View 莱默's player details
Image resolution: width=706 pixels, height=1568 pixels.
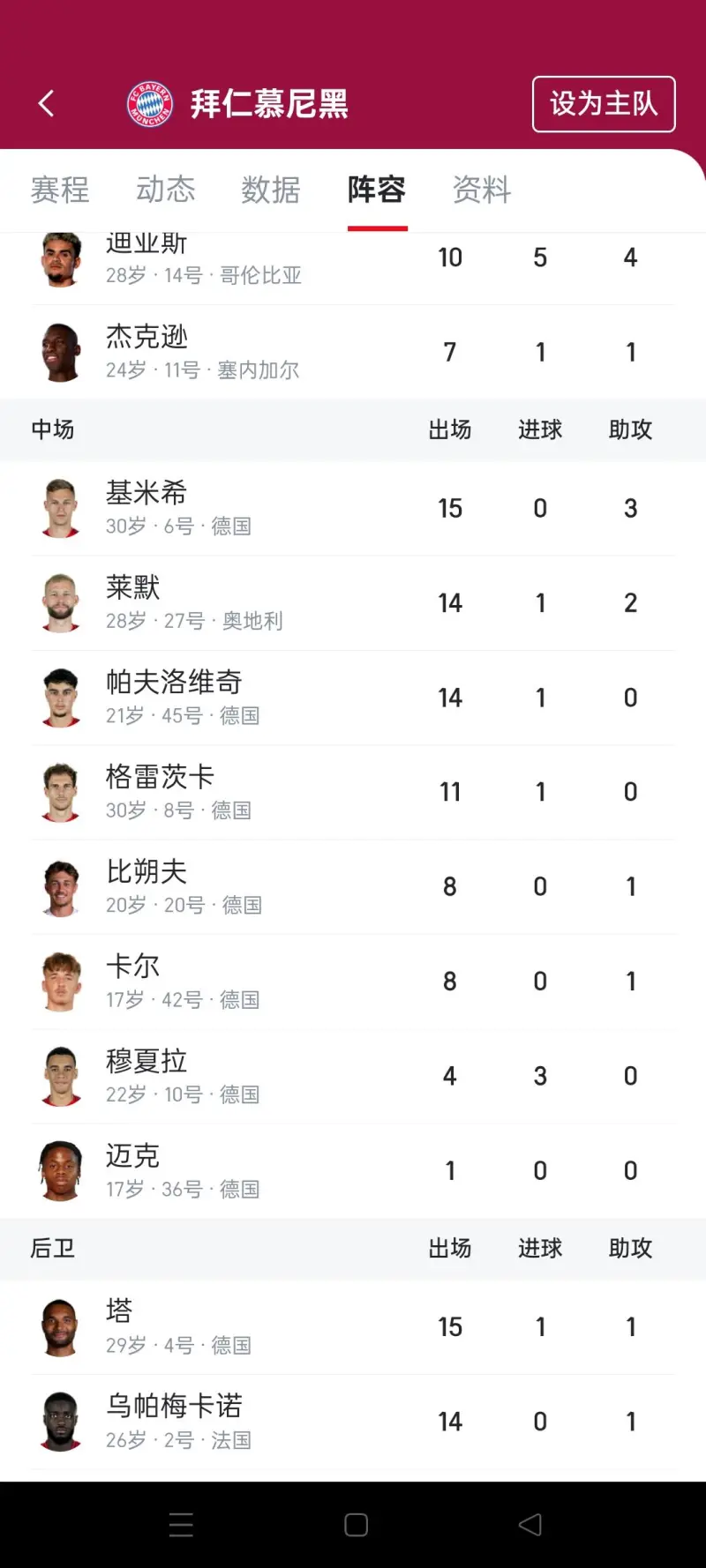[x=134, y=602]
